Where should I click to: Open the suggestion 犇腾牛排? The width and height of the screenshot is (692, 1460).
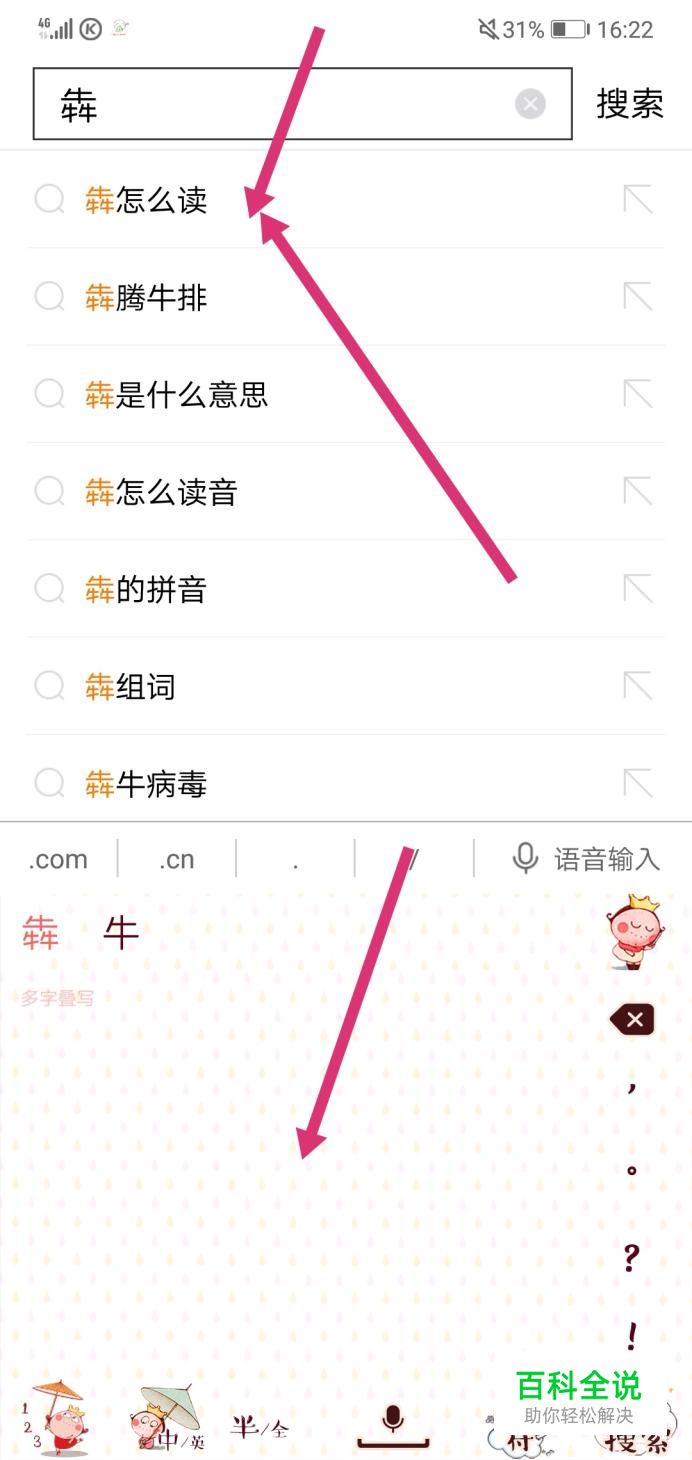point(346,297)
